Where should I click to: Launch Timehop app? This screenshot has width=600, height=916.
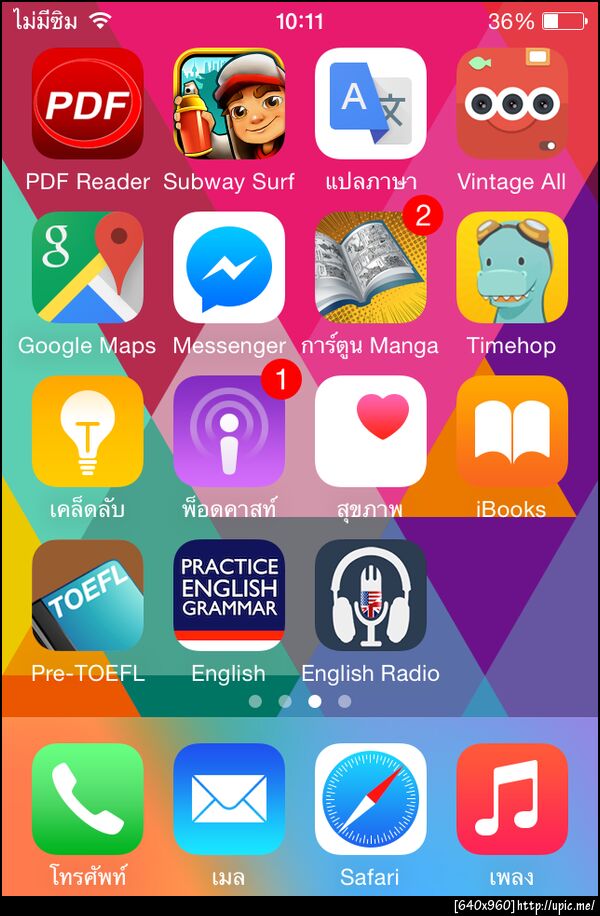click(x=512, y=268)
